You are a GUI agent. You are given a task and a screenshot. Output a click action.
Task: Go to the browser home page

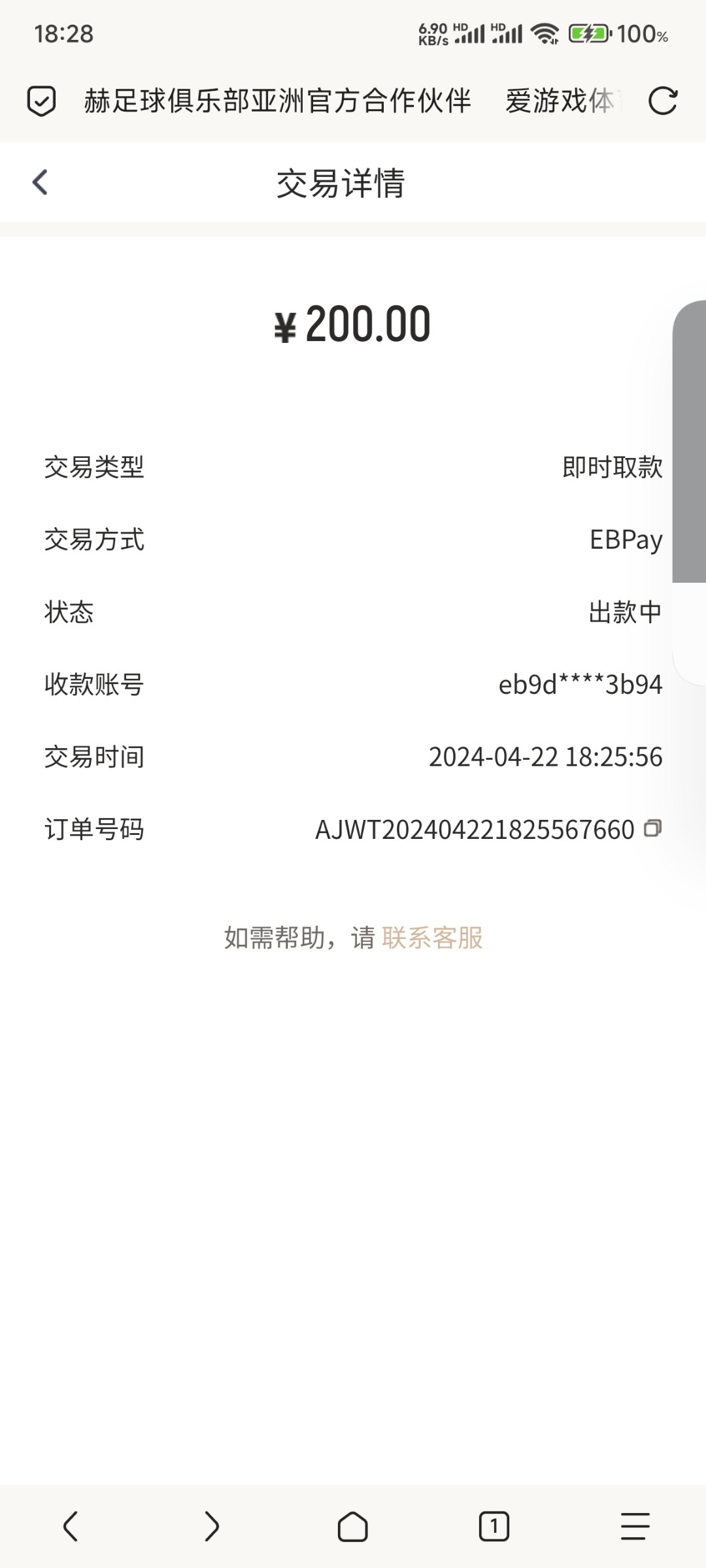[x=352, y=1527]
